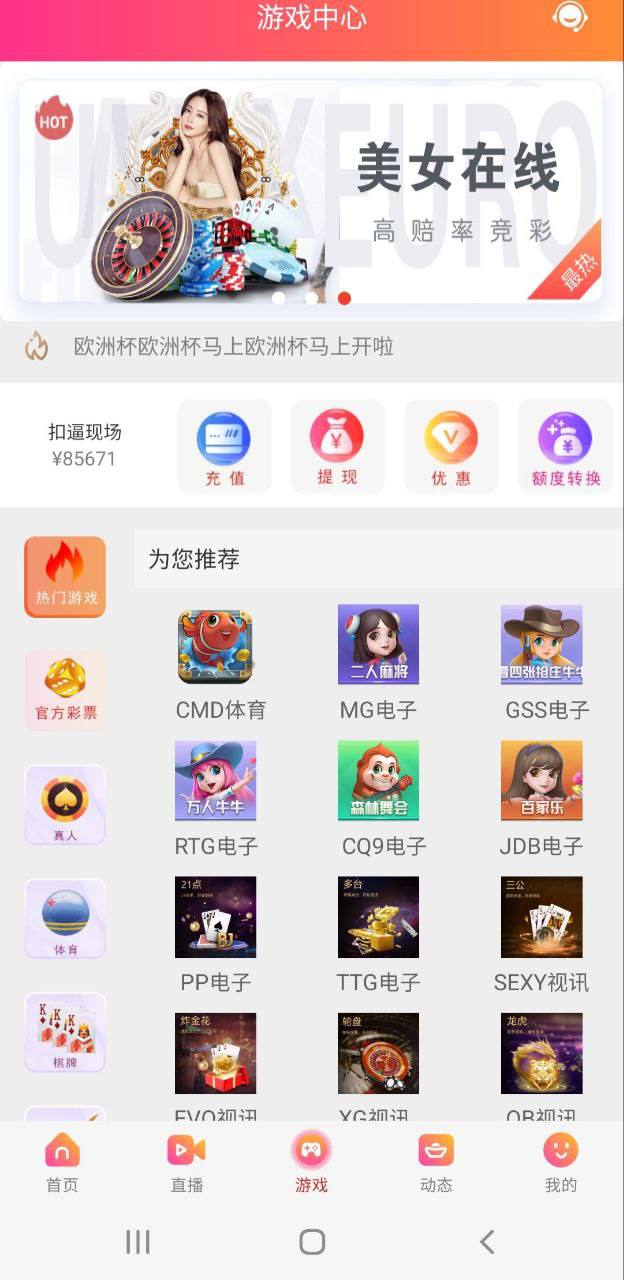
Task: Open JDB电子 game tile
Action: click(x=541, y=798)
